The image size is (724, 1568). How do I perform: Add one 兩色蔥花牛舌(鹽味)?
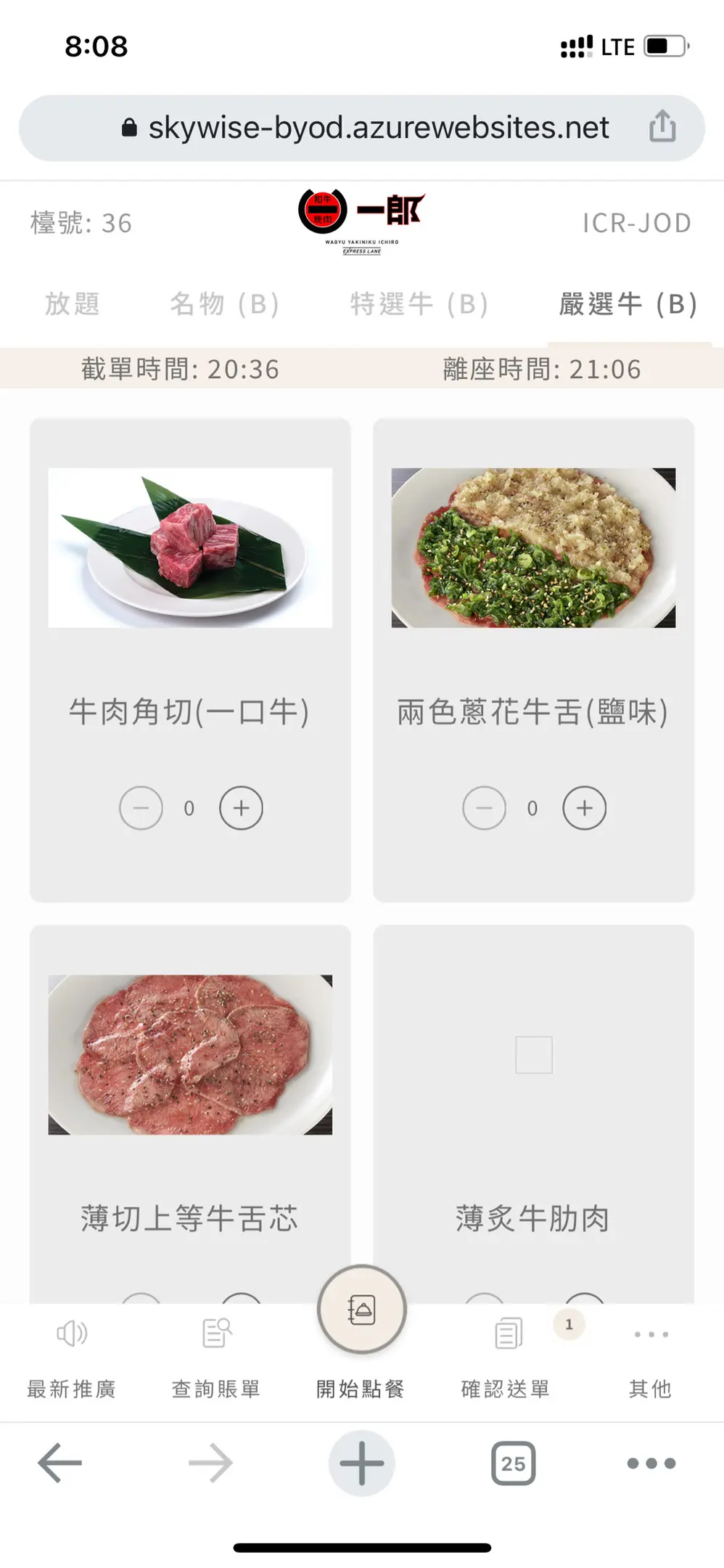[x=585, y=808]
